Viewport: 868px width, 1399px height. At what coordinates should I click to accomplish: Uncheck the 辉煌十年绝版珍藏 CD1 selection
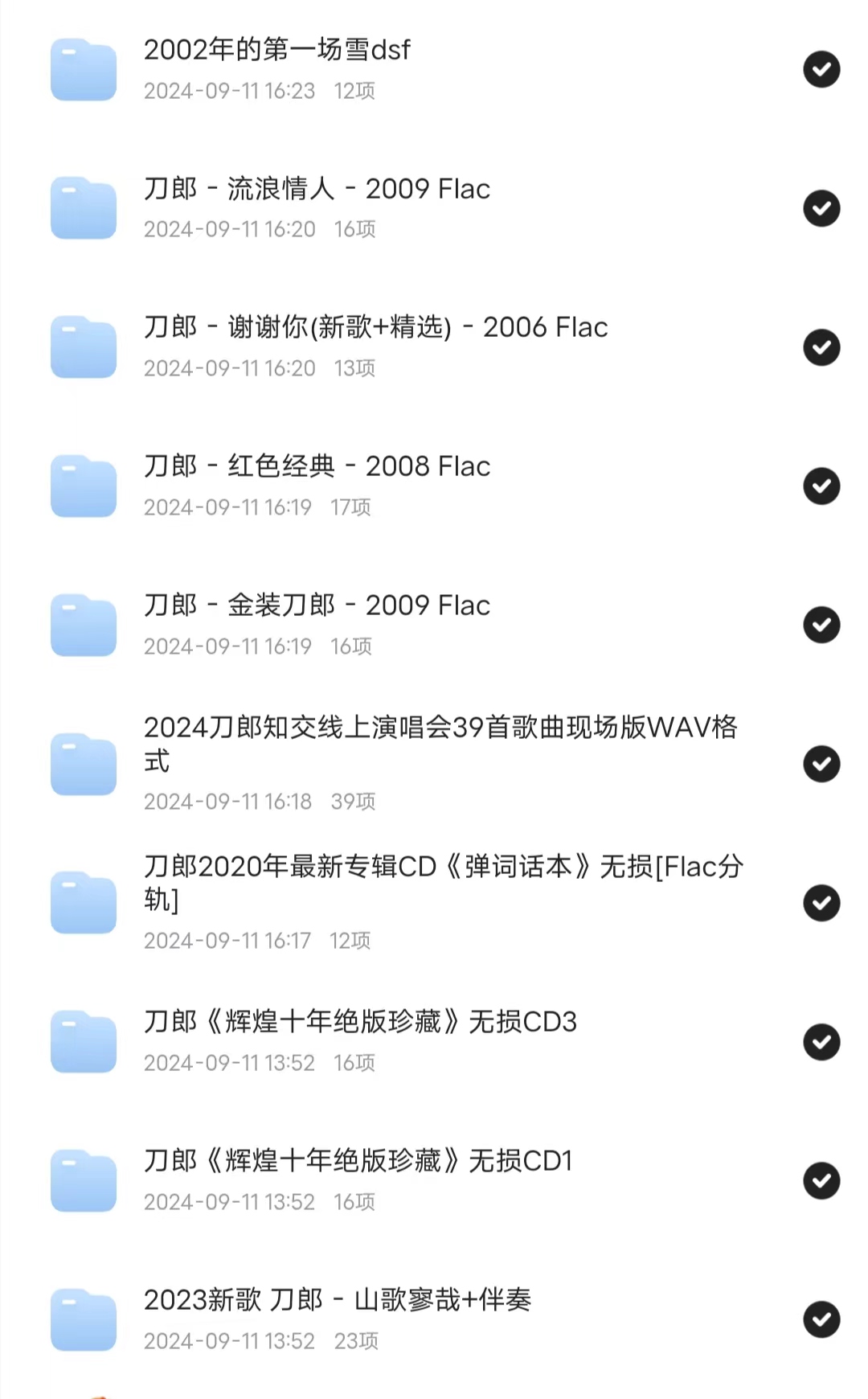point(821,1180)
